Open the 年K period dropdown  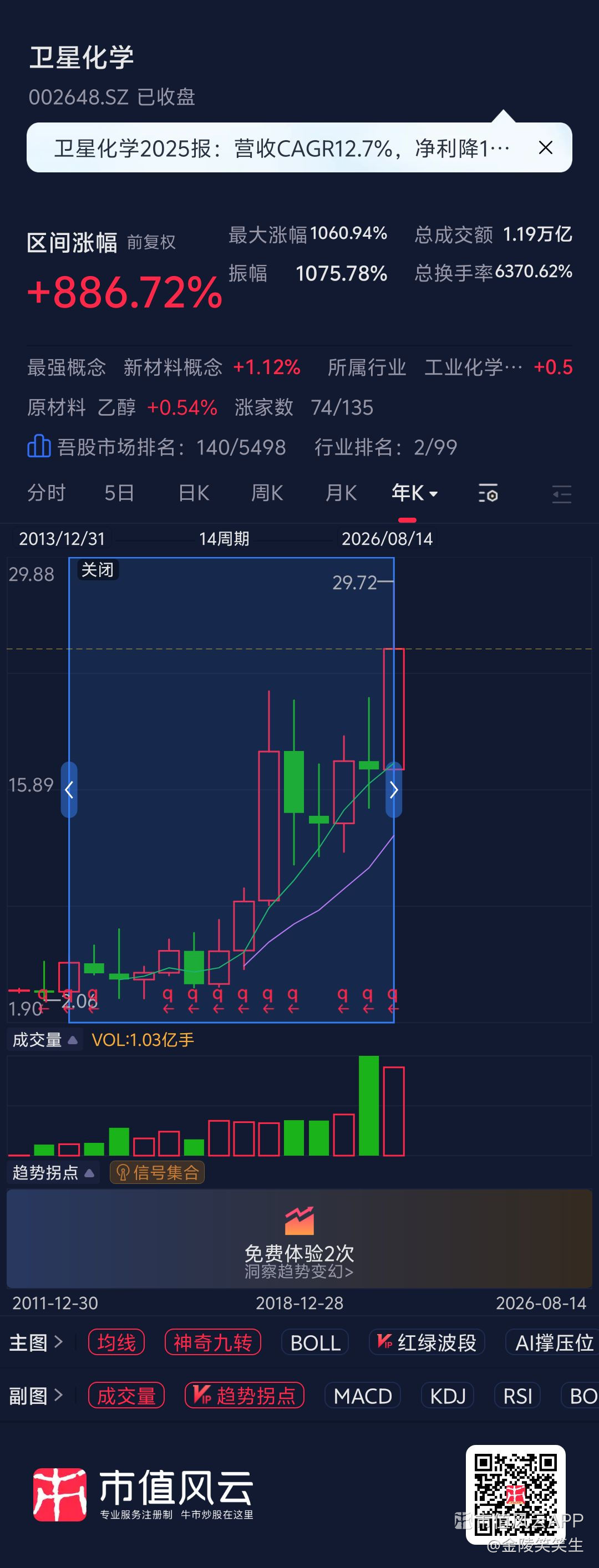(414, 493)
